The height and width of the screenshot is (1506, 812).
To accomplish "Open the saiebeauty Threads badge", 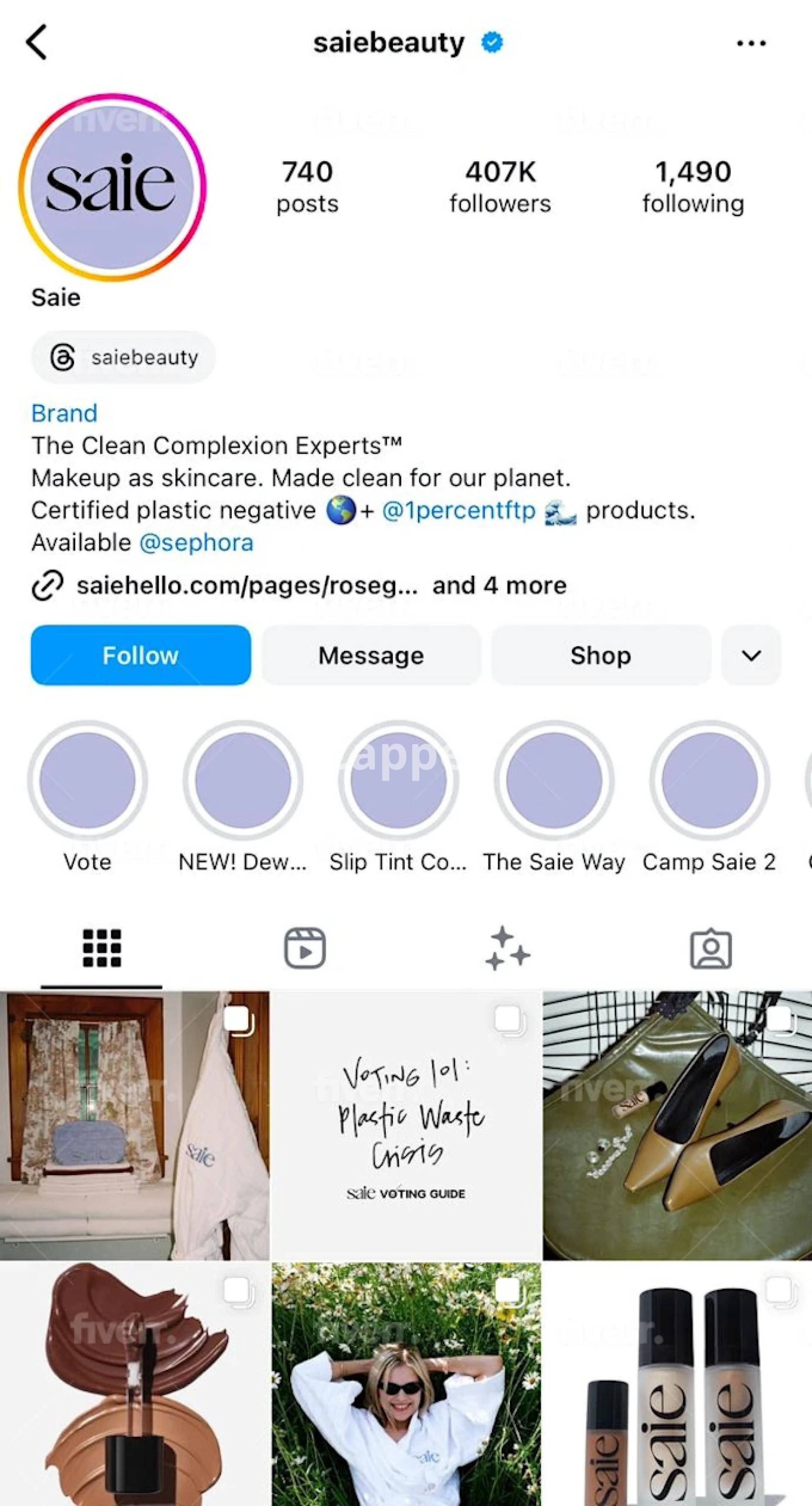I will (x=123, y=357).
